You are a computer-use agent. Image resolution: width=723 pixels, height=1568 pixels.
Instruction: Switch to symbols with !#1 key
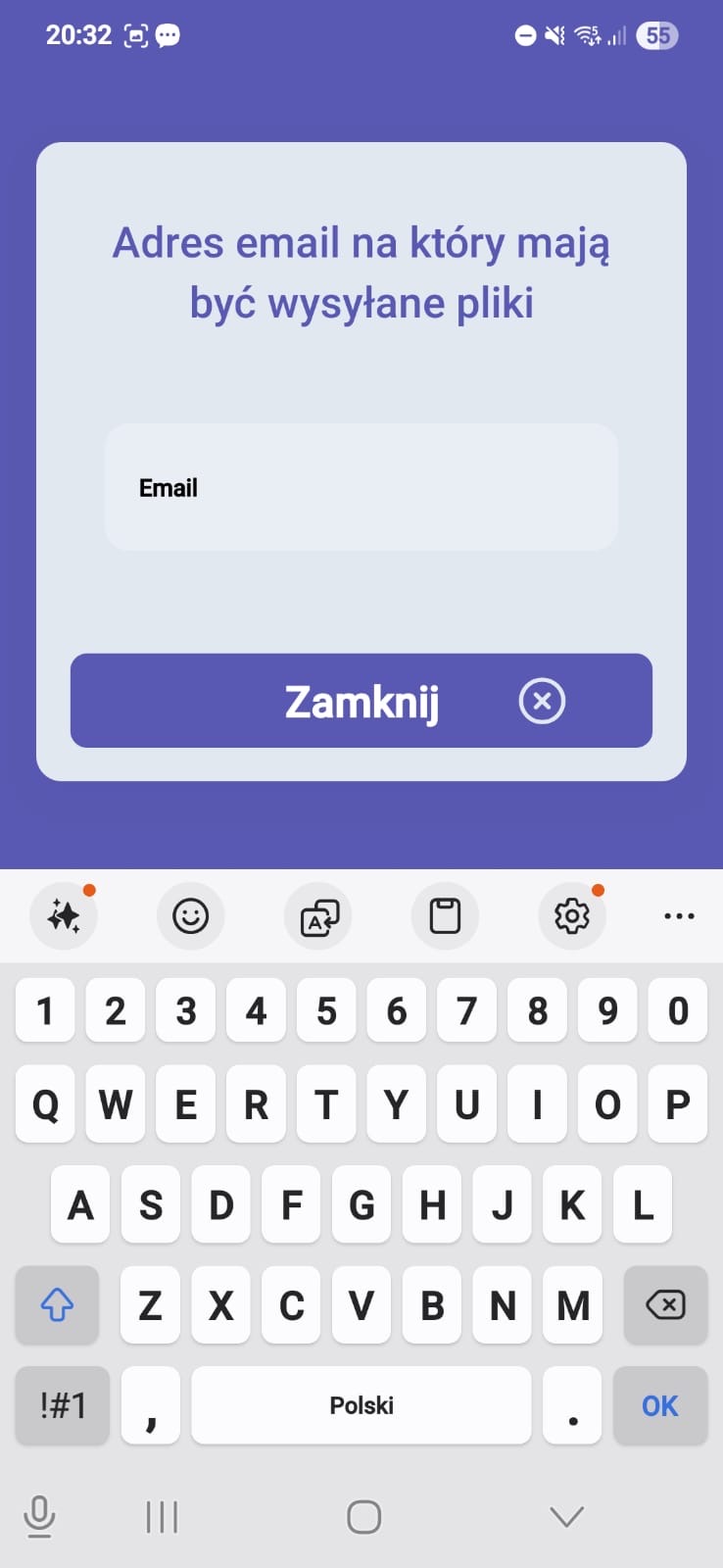pos(63,1405)
